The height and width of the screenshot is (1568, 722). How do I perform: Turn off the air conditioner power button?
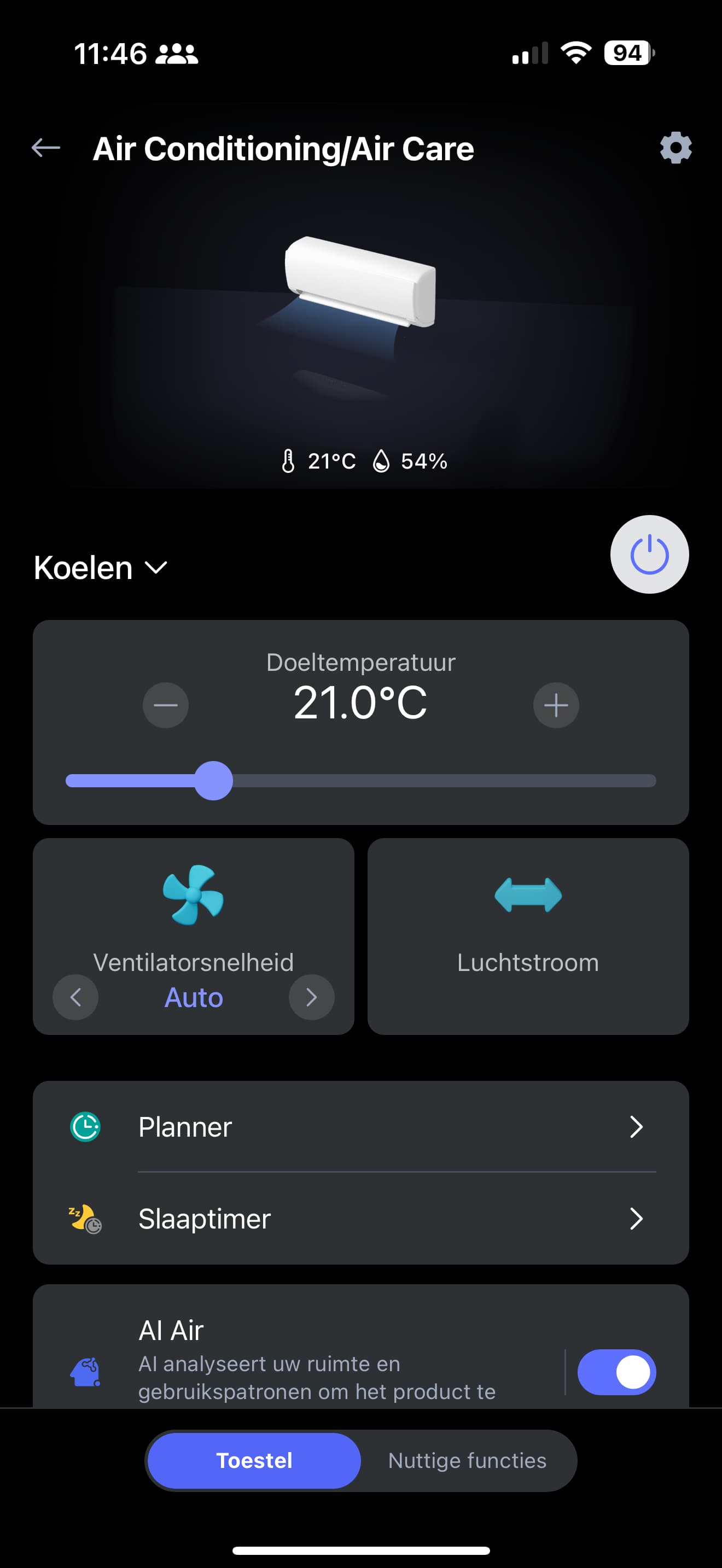click(x=649, y=554)
